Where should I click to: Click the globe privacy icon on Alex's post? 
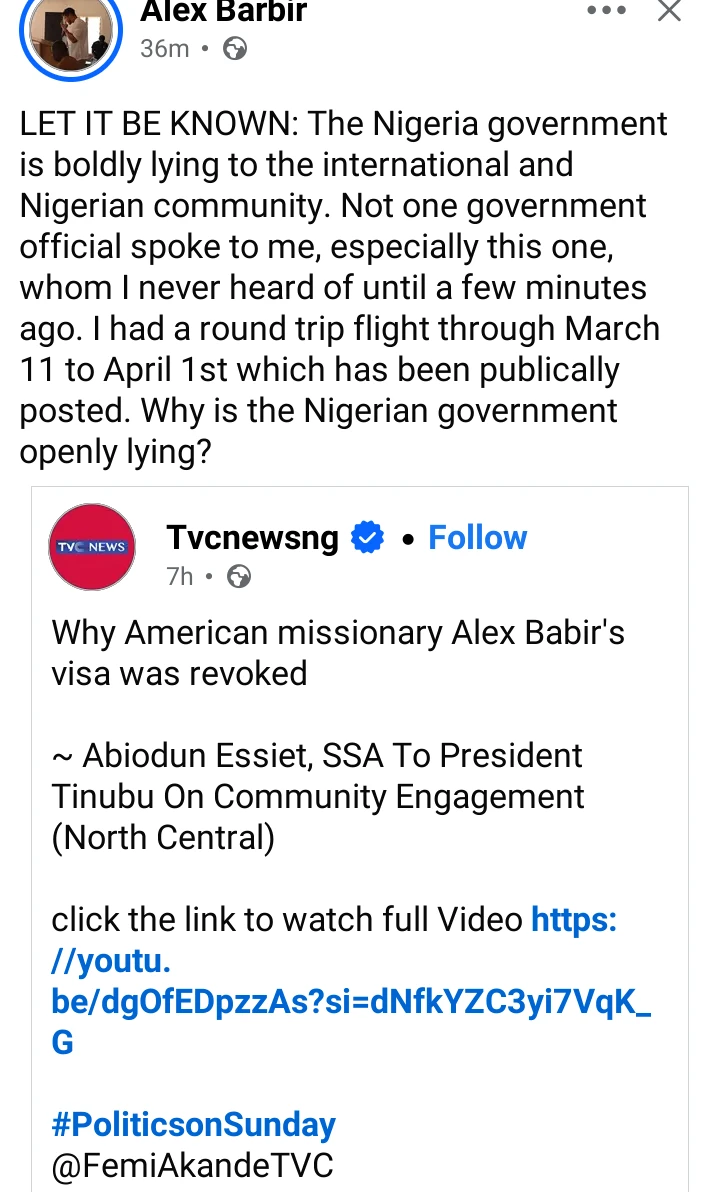pos(234,46)
